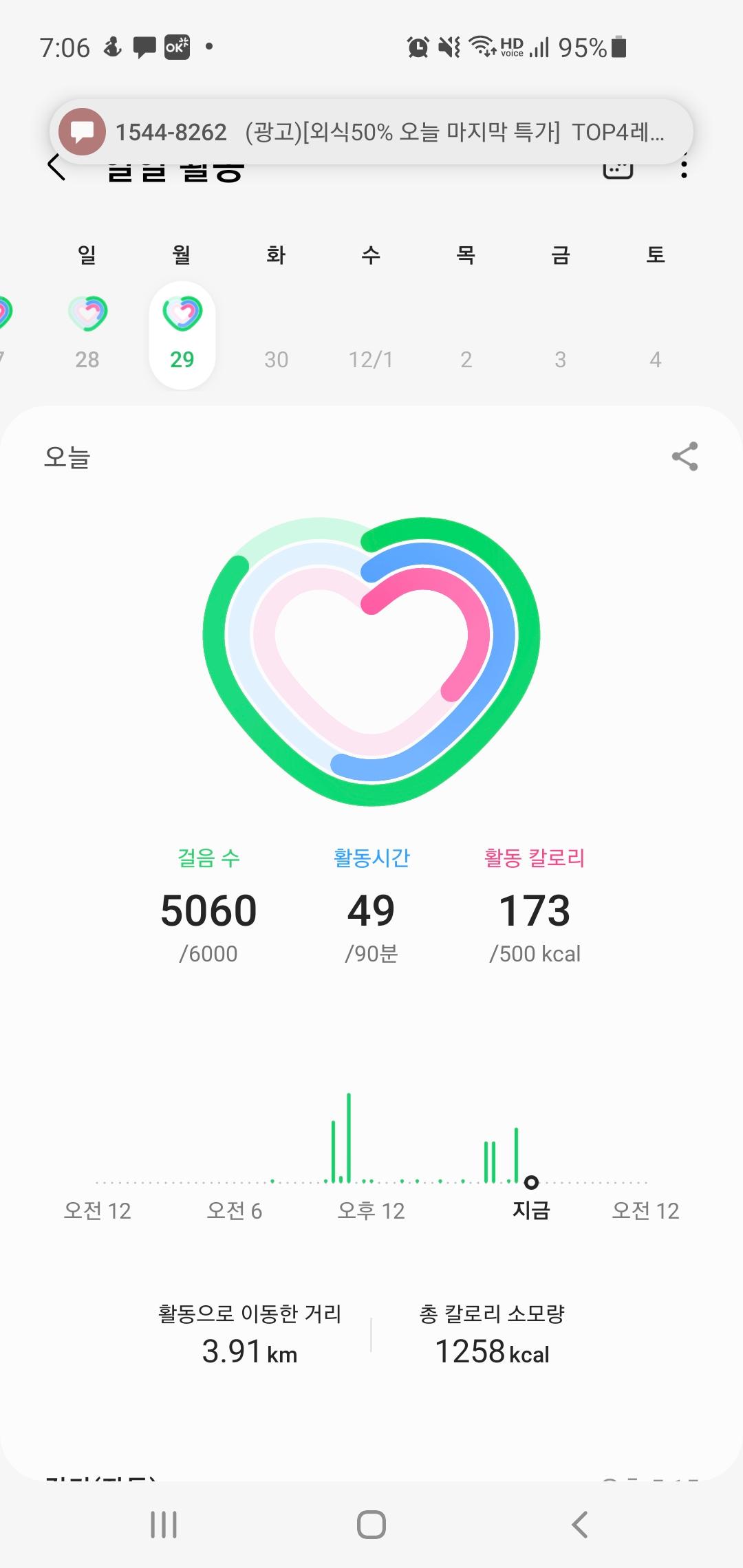Select Thursday the 2nd
Image resolution: width=743 pixels, height=1568 pixels.
click(466, 358)
